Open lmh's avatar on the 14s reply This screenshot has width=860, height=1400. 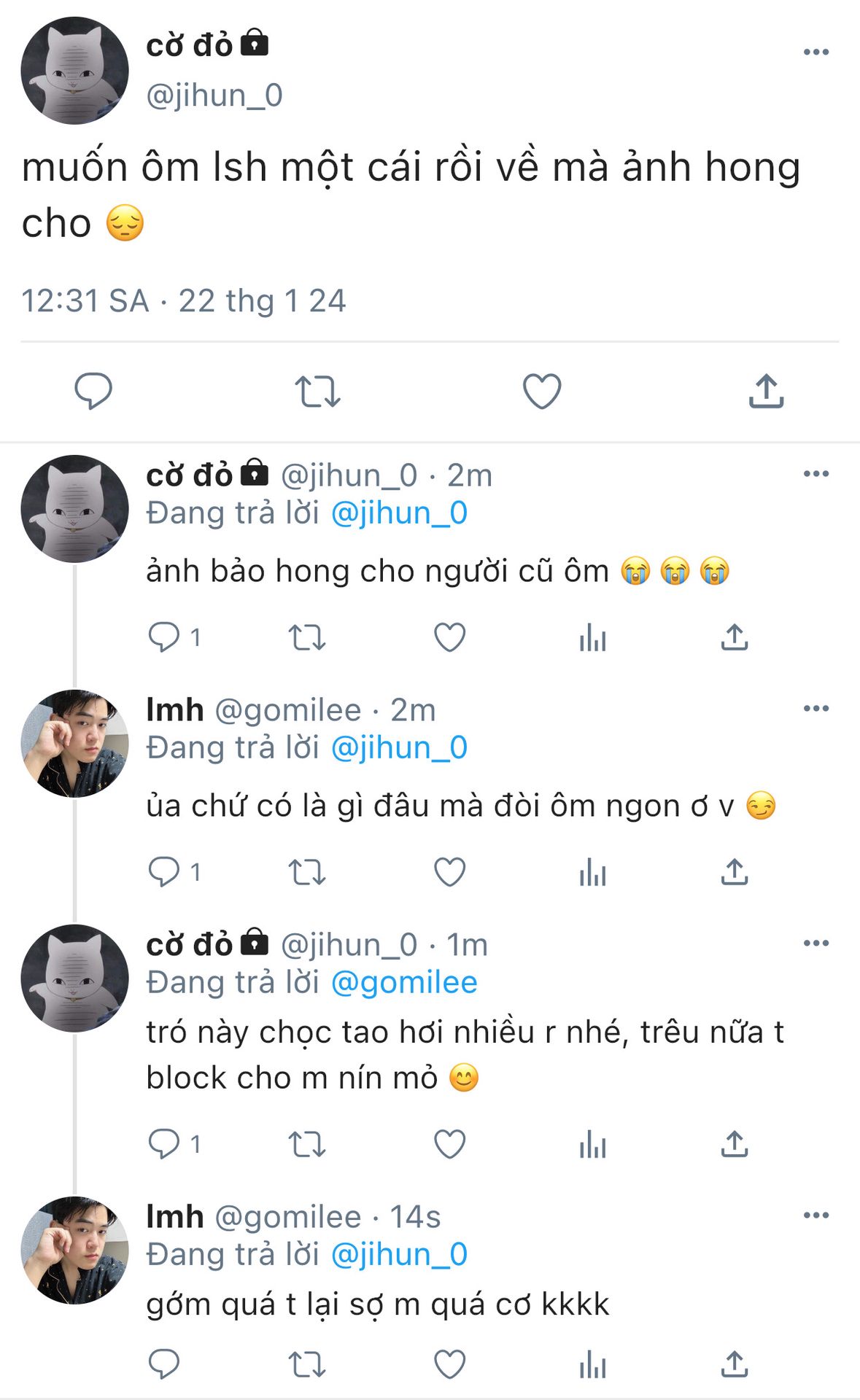point(74,1251)
